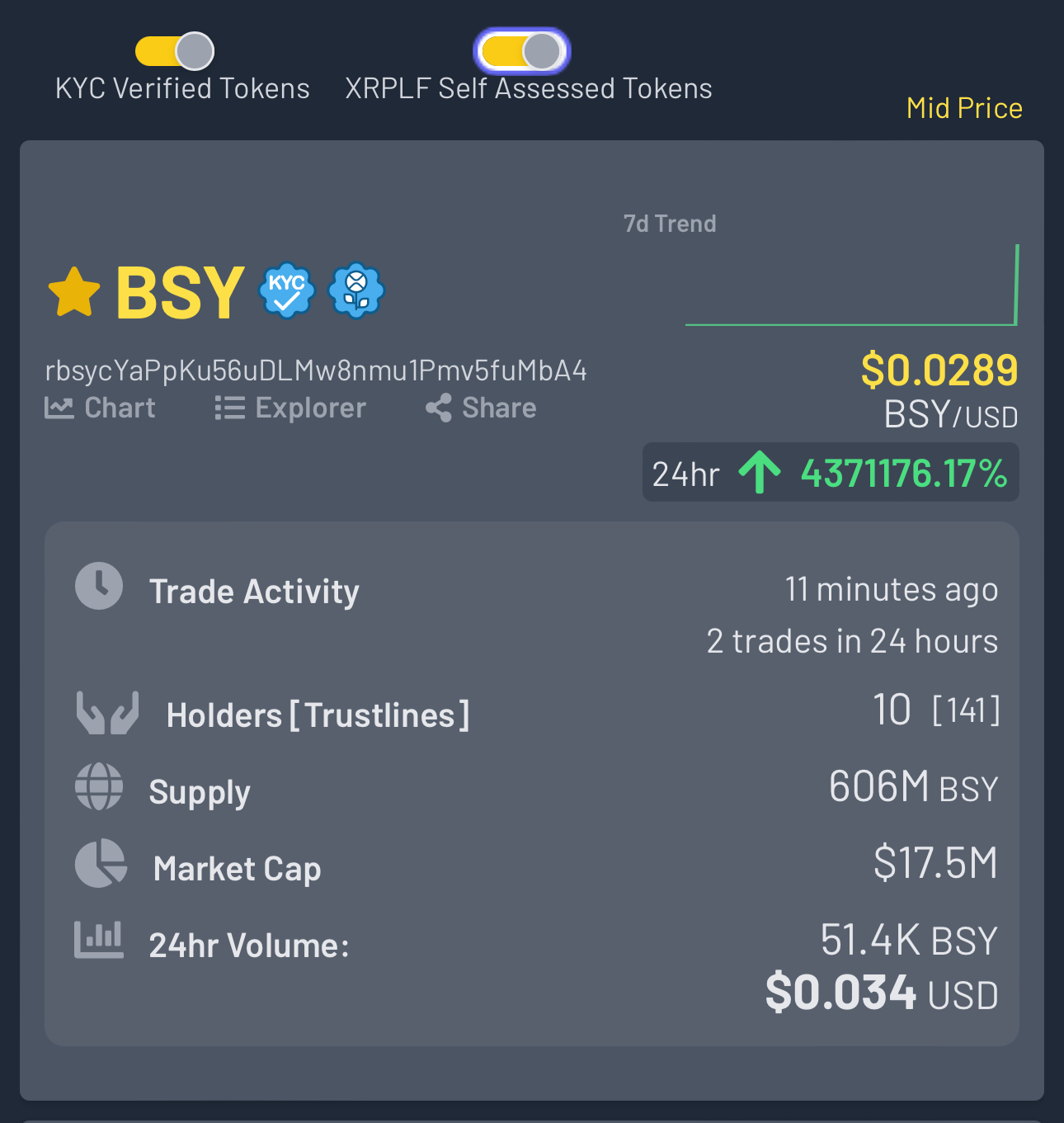Open the BSY Chart link
Screen dimensions: 1064x1123
(100, 408)
